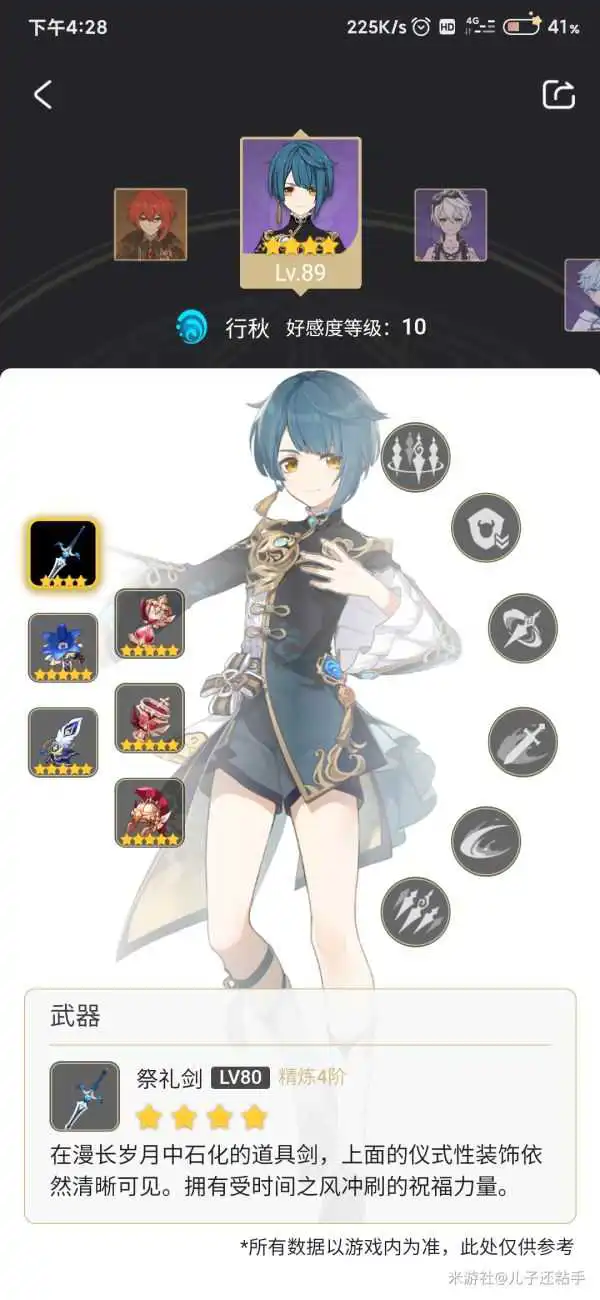Viewport: 600px width, 1300px height.
Task: View the crossed blades constellation icon
Action: [x=522, y=627]
